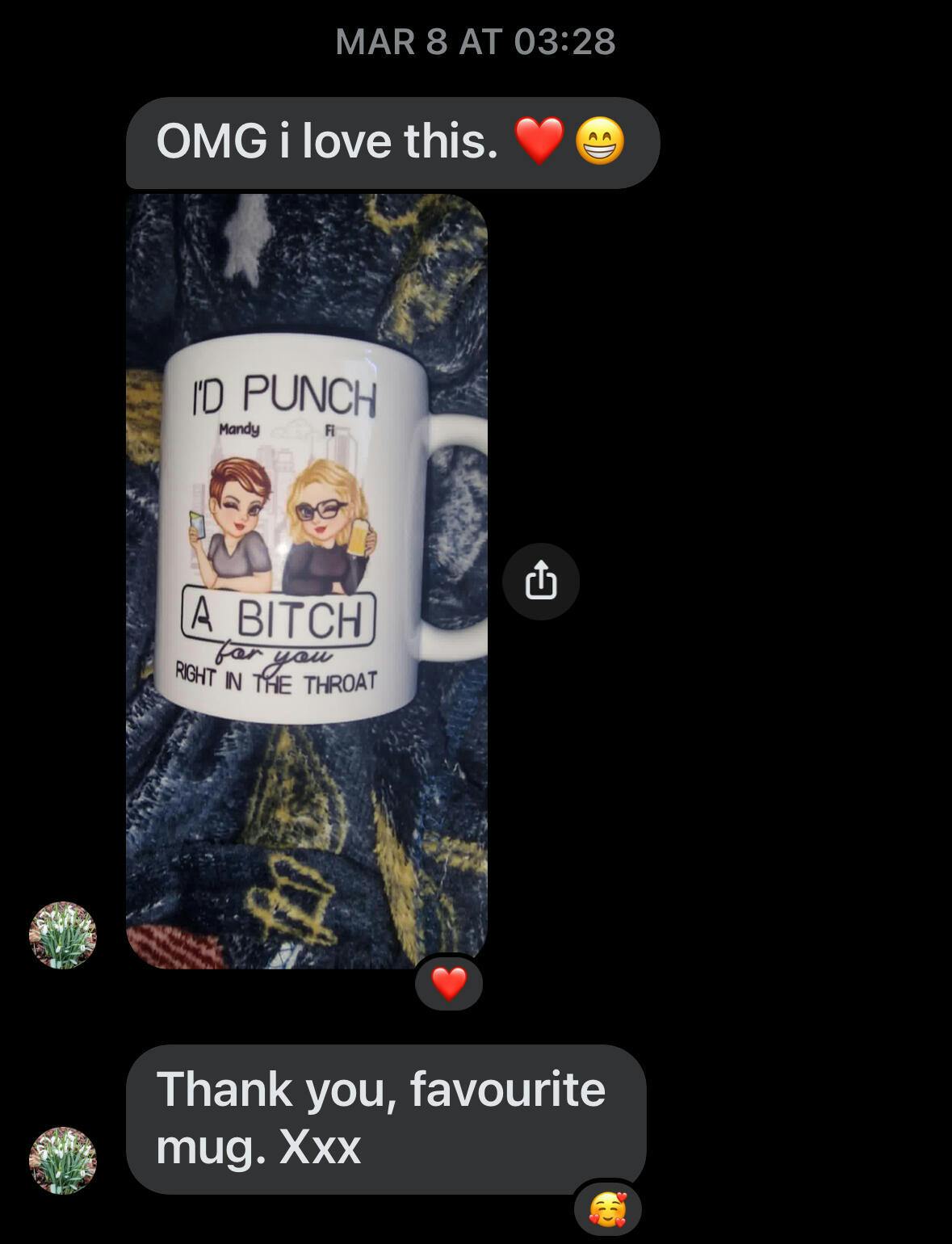952x1244 pixels.
Task: Open the mug photo in full view
Action: [306, 580]
